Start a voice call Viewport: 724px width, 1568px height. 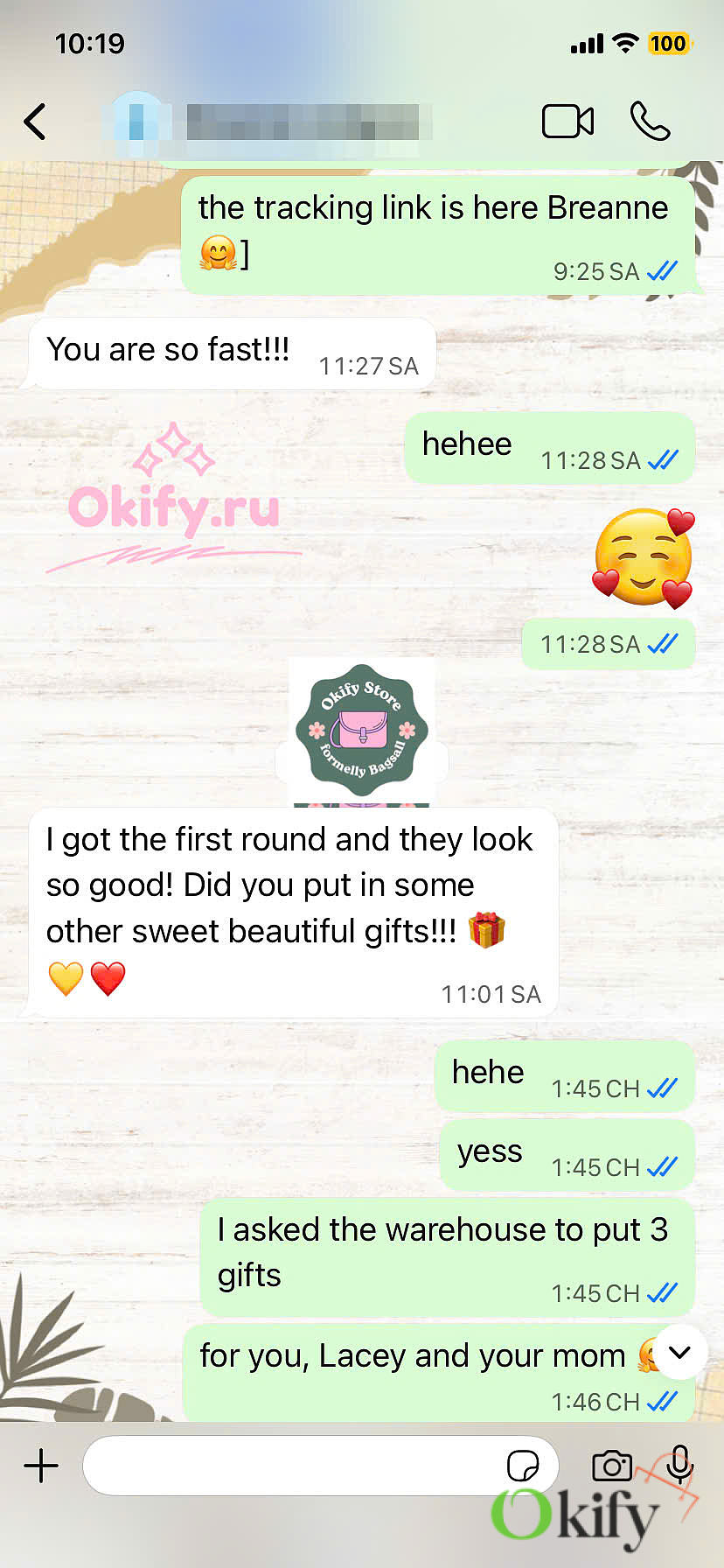(650, 122)
